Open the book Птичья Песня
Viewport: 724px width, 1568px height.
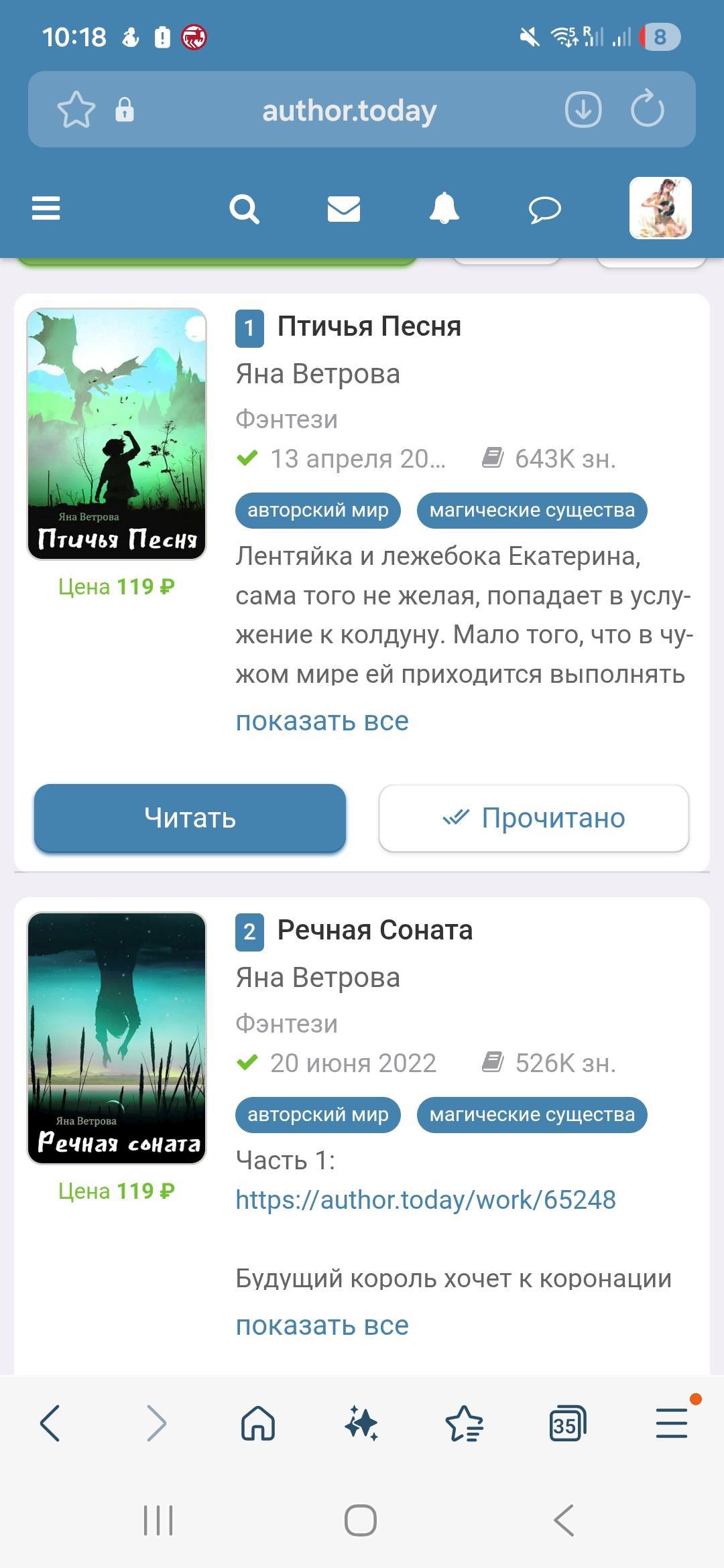(x=369, y=327)
